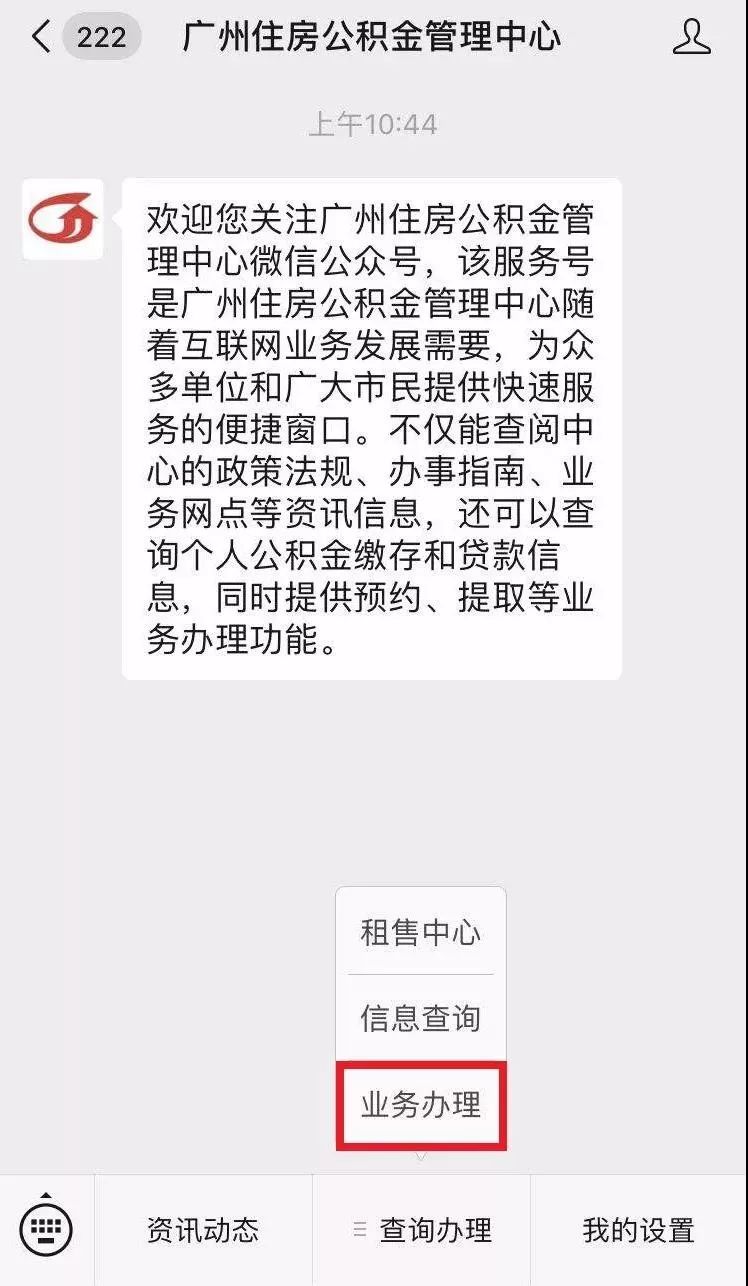
Task: Open 业务办理 from the popup menu
Action: (421, 1105)
